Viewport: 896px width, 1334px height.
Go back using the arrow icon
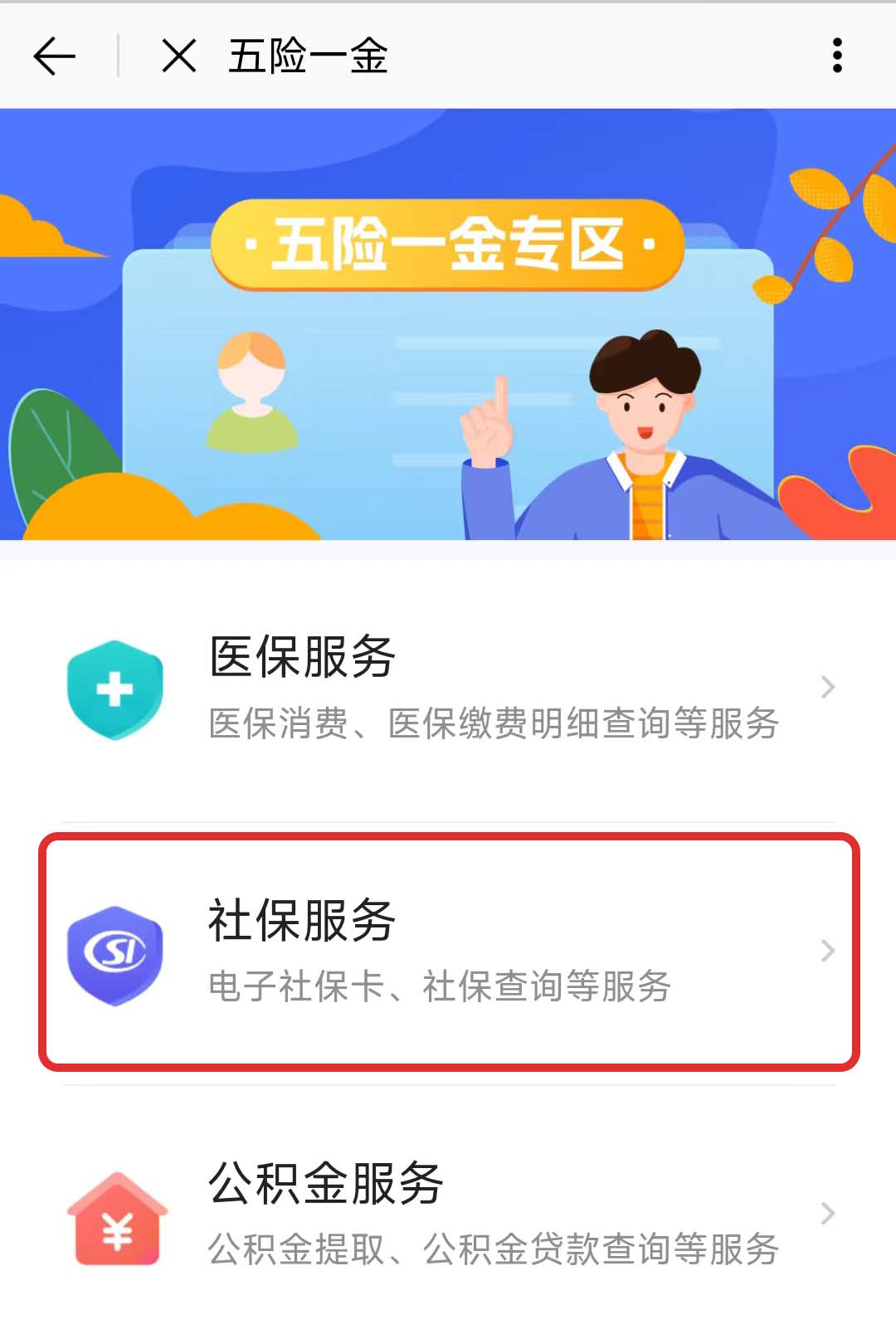[55, 56]
